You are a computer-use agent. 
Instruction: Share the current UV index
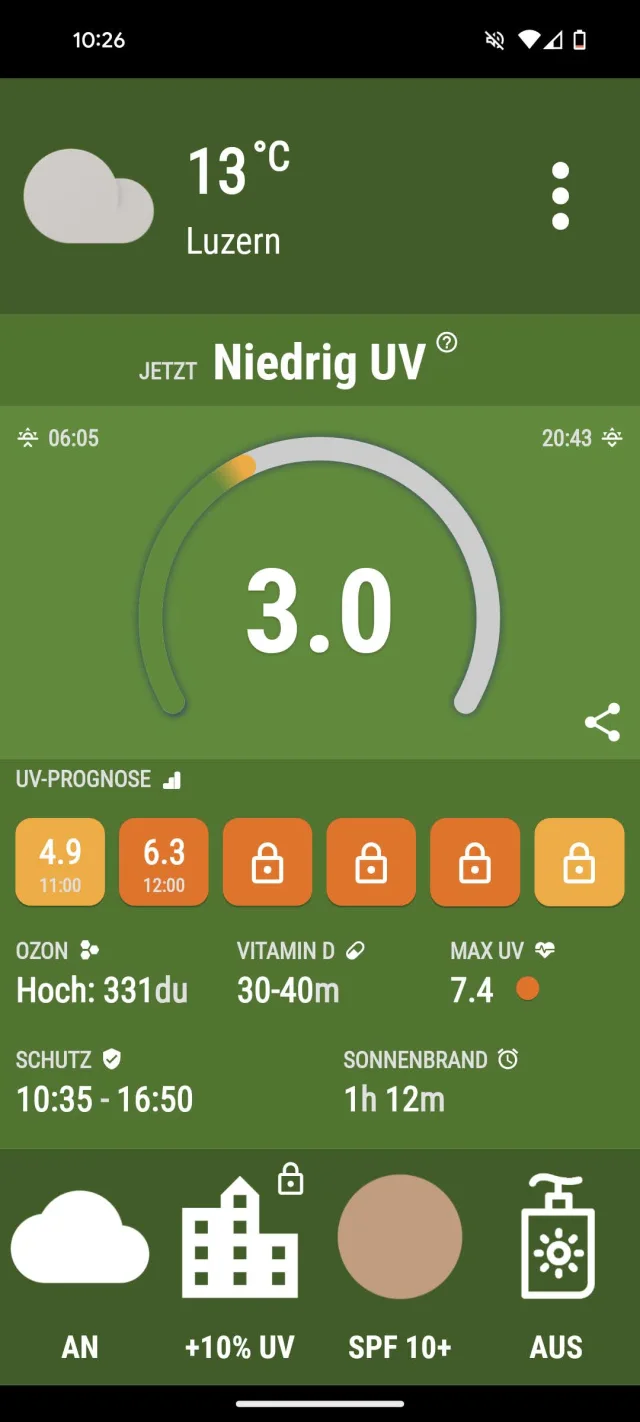[602, 722]
